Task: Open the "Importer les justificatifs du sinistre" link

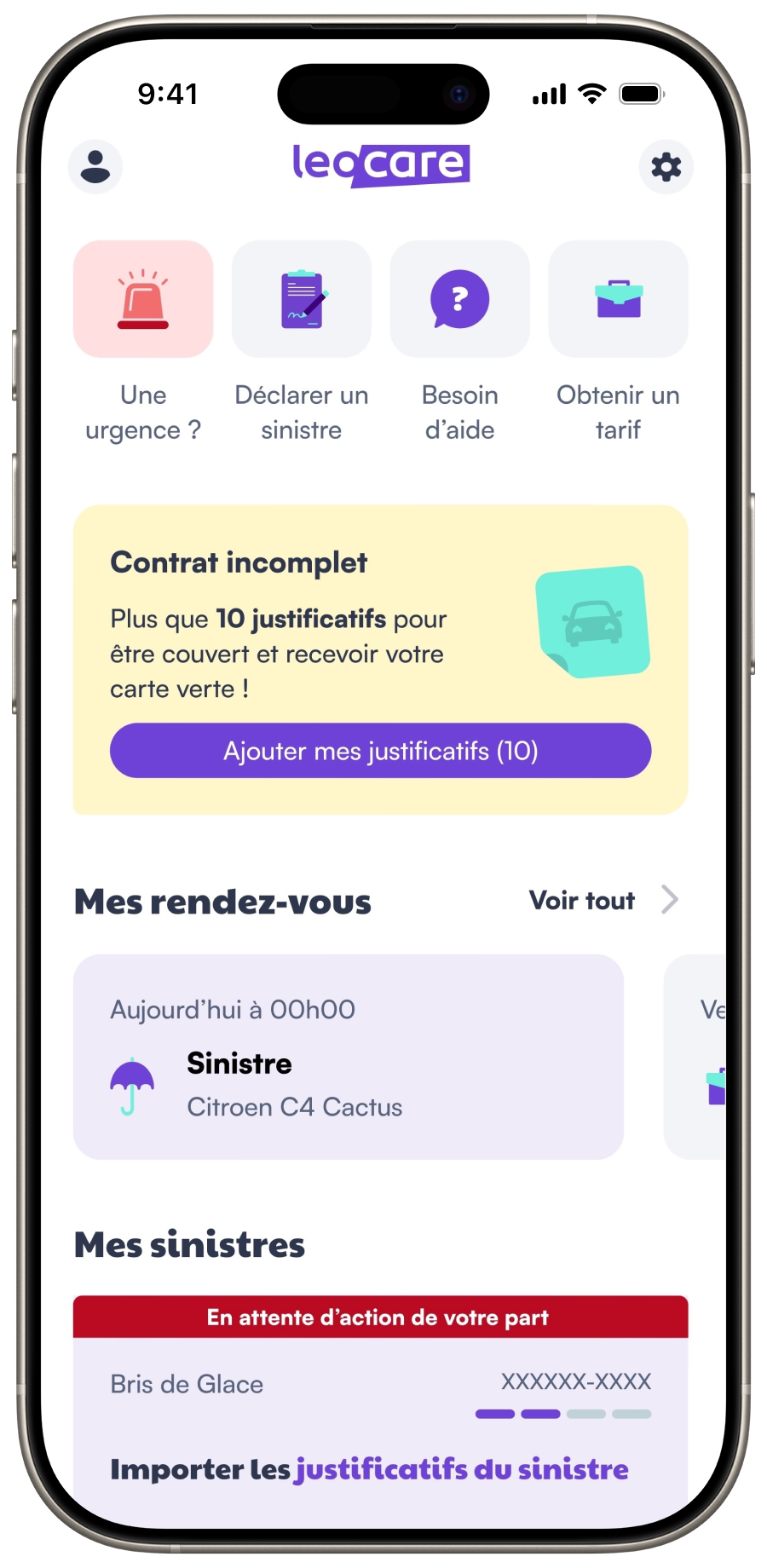Action: 369,1468
